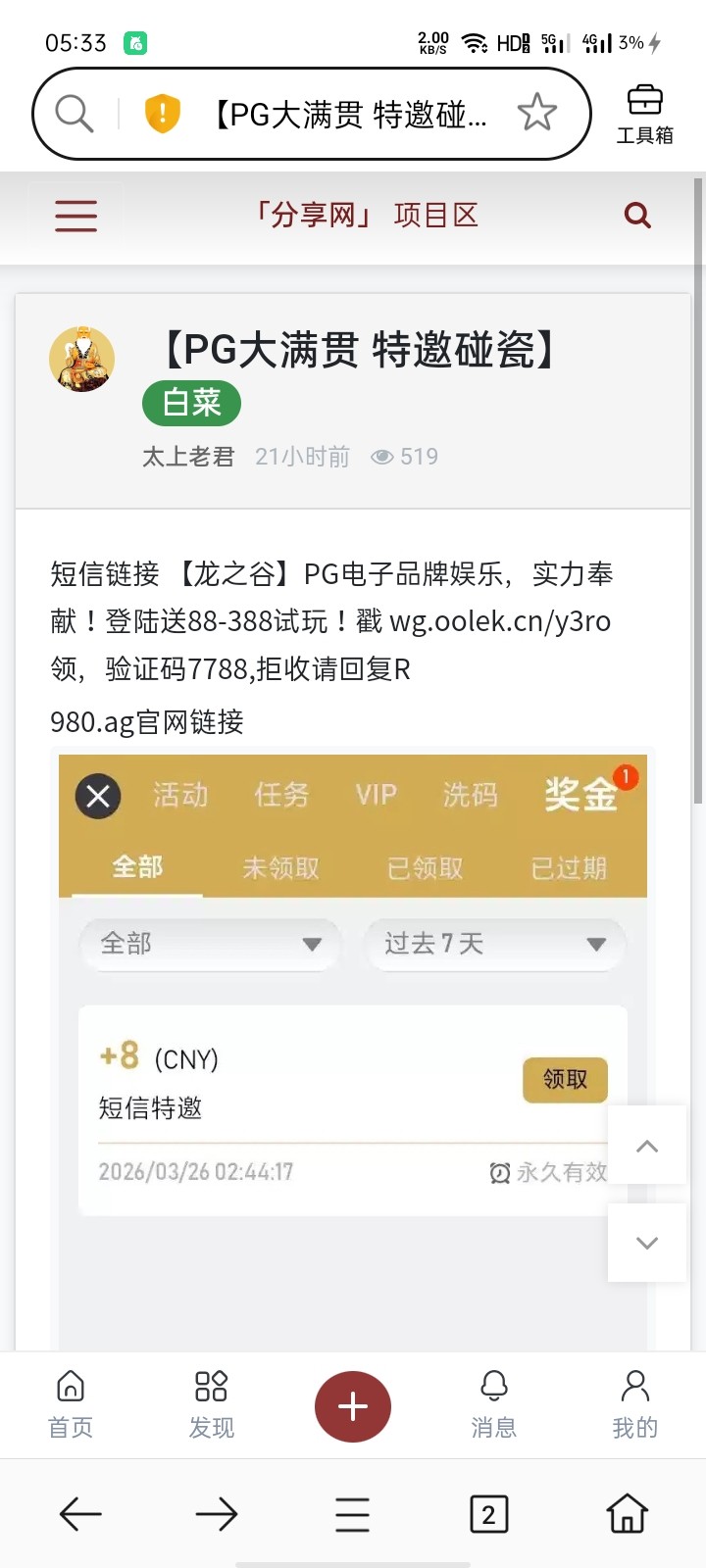Switch to the 发现 tab
The image size is (706, 1568).
(212, 1405)
